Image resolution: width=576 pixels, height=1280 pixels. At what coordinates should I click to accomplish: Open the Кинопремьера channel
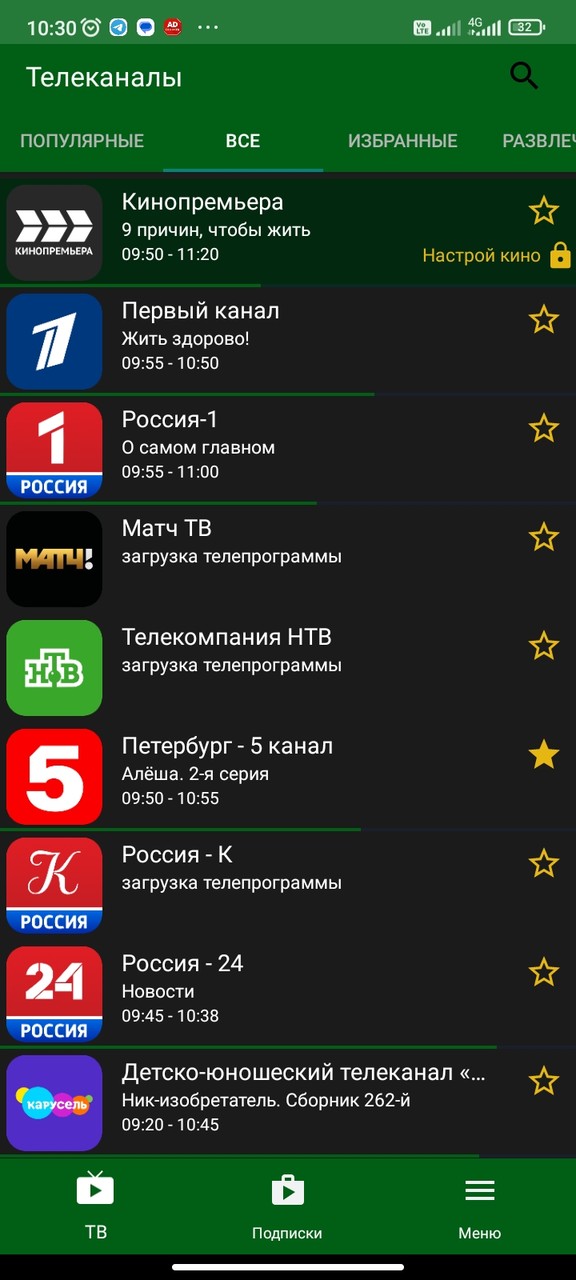[288, 230]
